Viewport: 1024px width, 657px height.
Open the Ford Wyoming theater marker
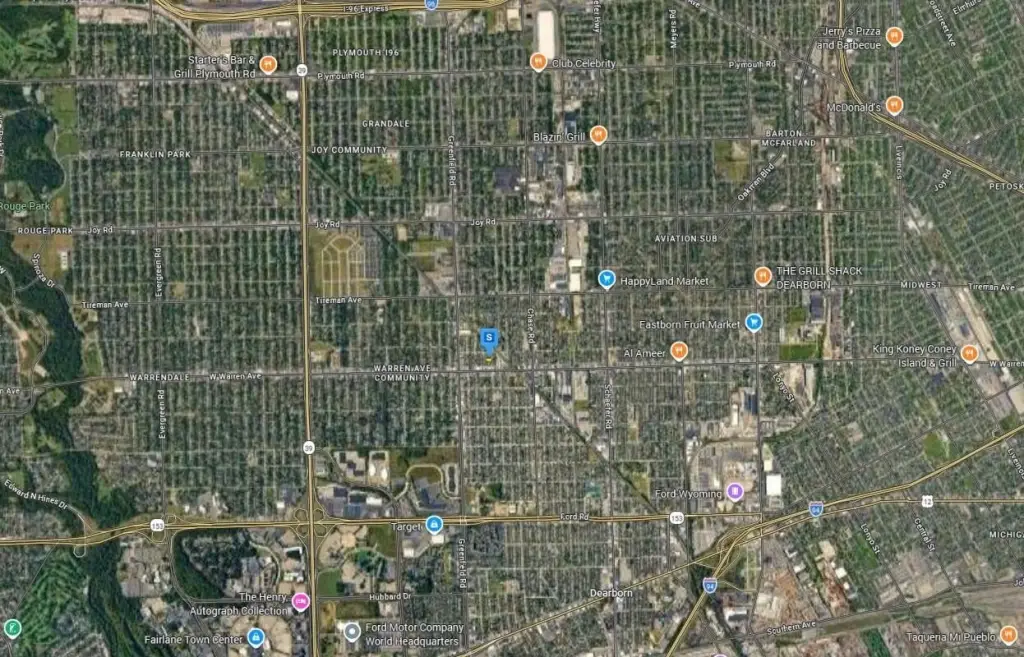[x=735, y=490]
